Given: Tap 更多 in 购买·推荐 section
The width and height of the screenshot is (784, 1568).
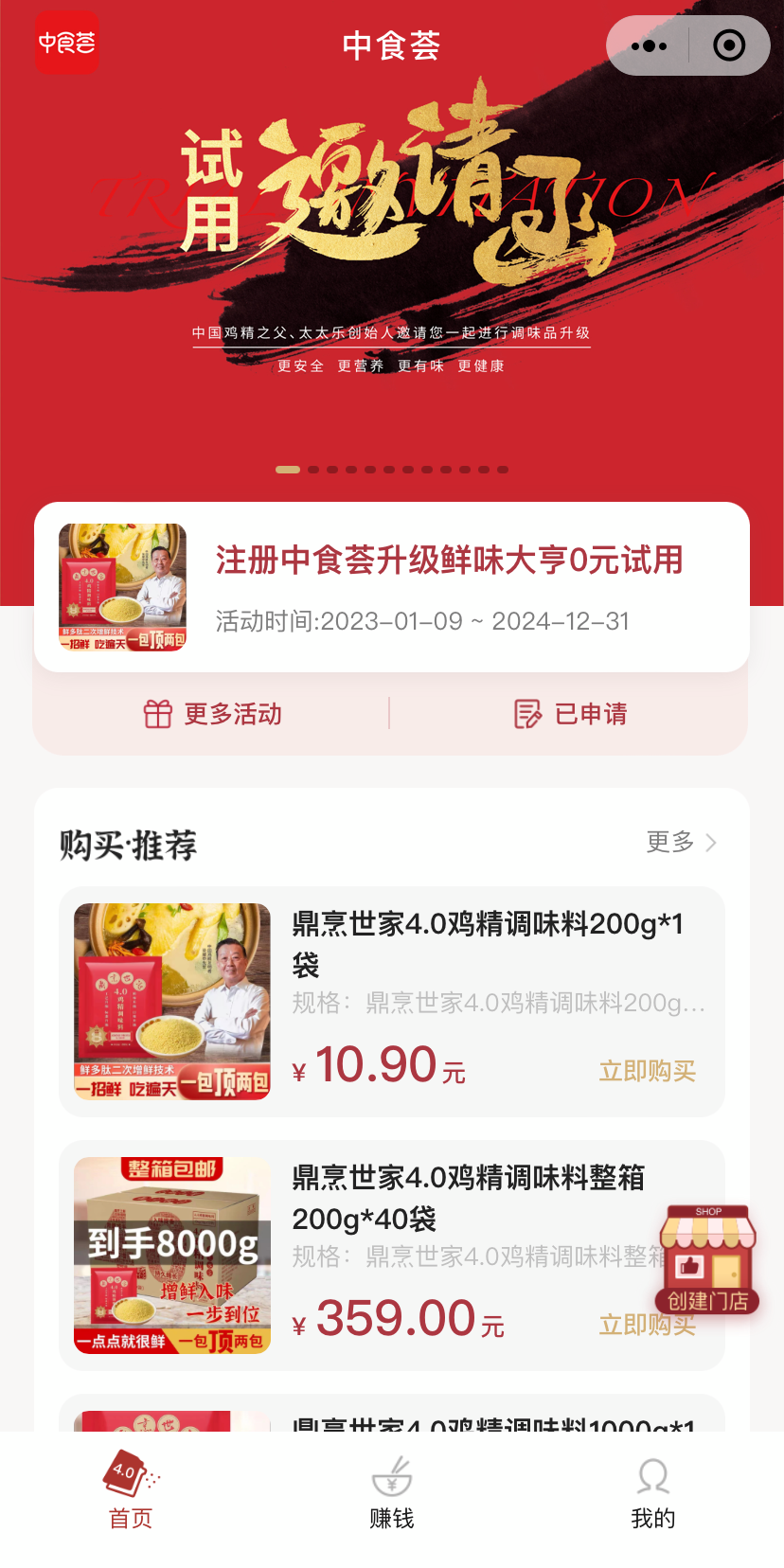Looking at the screenshot, I should tap(681, 842).
